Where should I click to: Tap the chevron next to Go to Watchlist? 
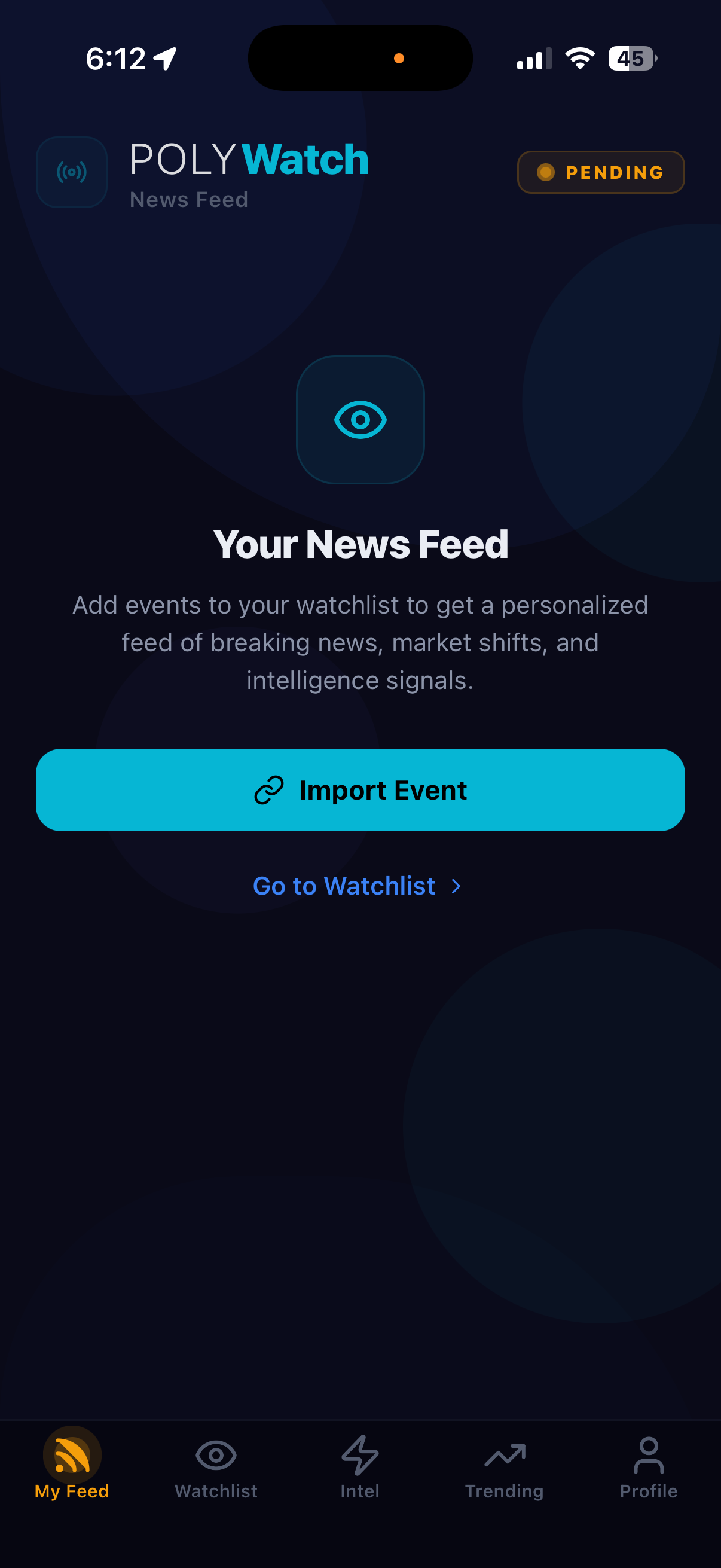coord(456,887)
